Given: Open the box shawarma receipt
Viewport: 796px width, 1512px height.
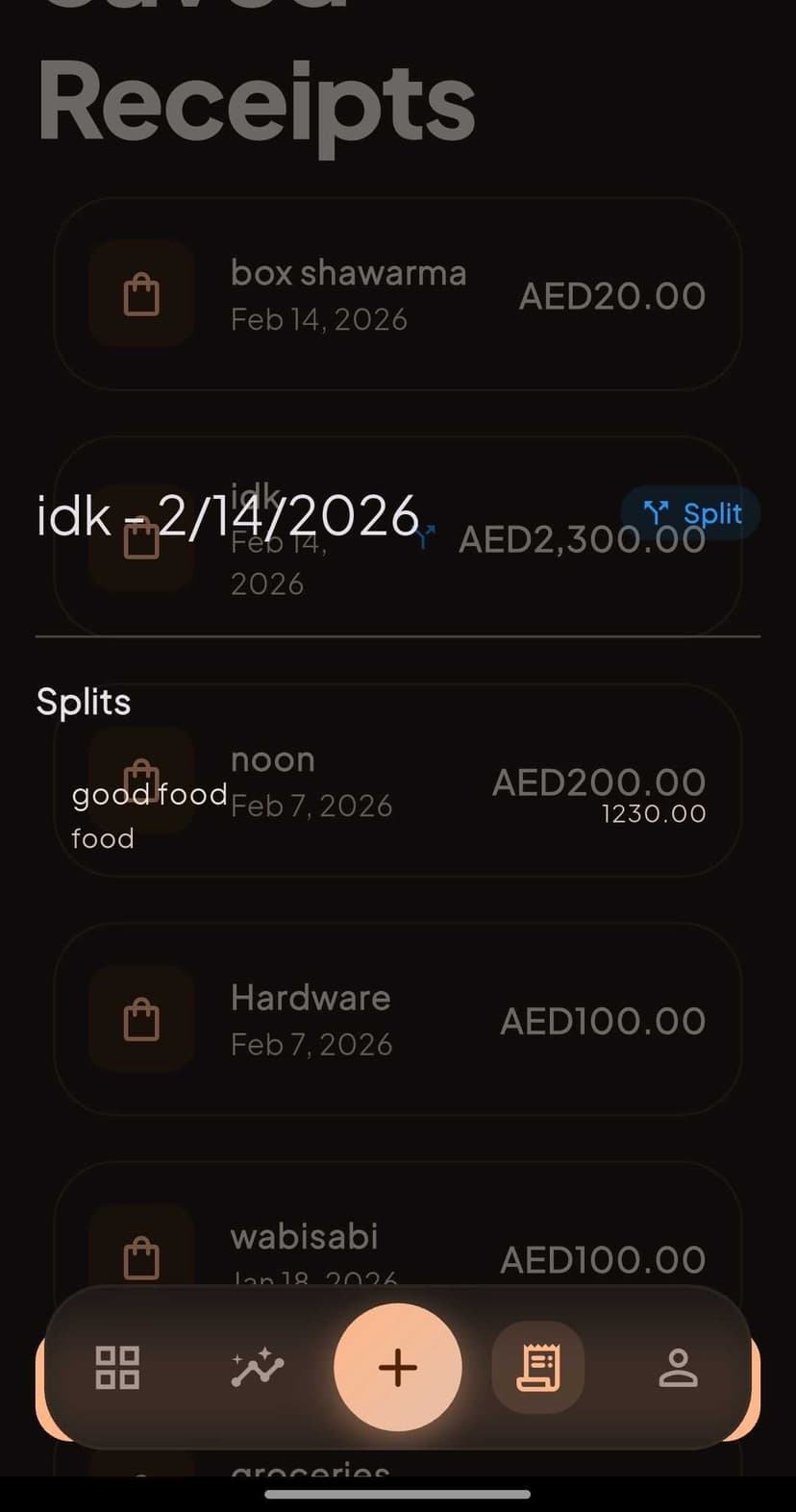Looking at the screenshot, I should pos(396,294).
